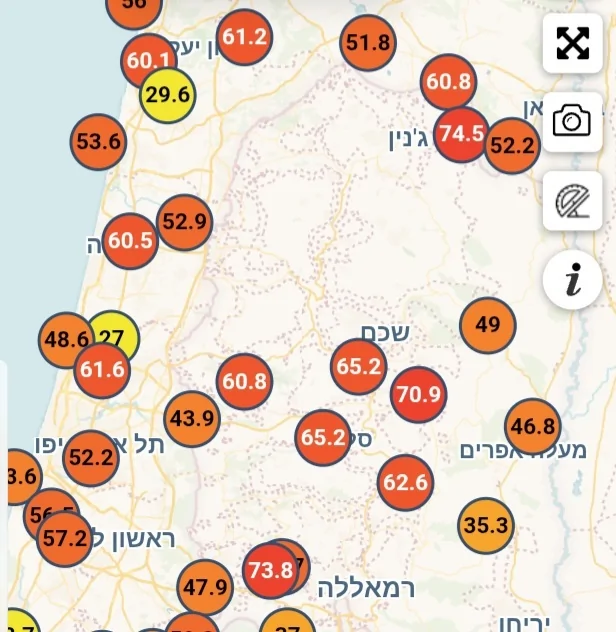
Task: Open the 35.3 station marker
Action: 487,525
